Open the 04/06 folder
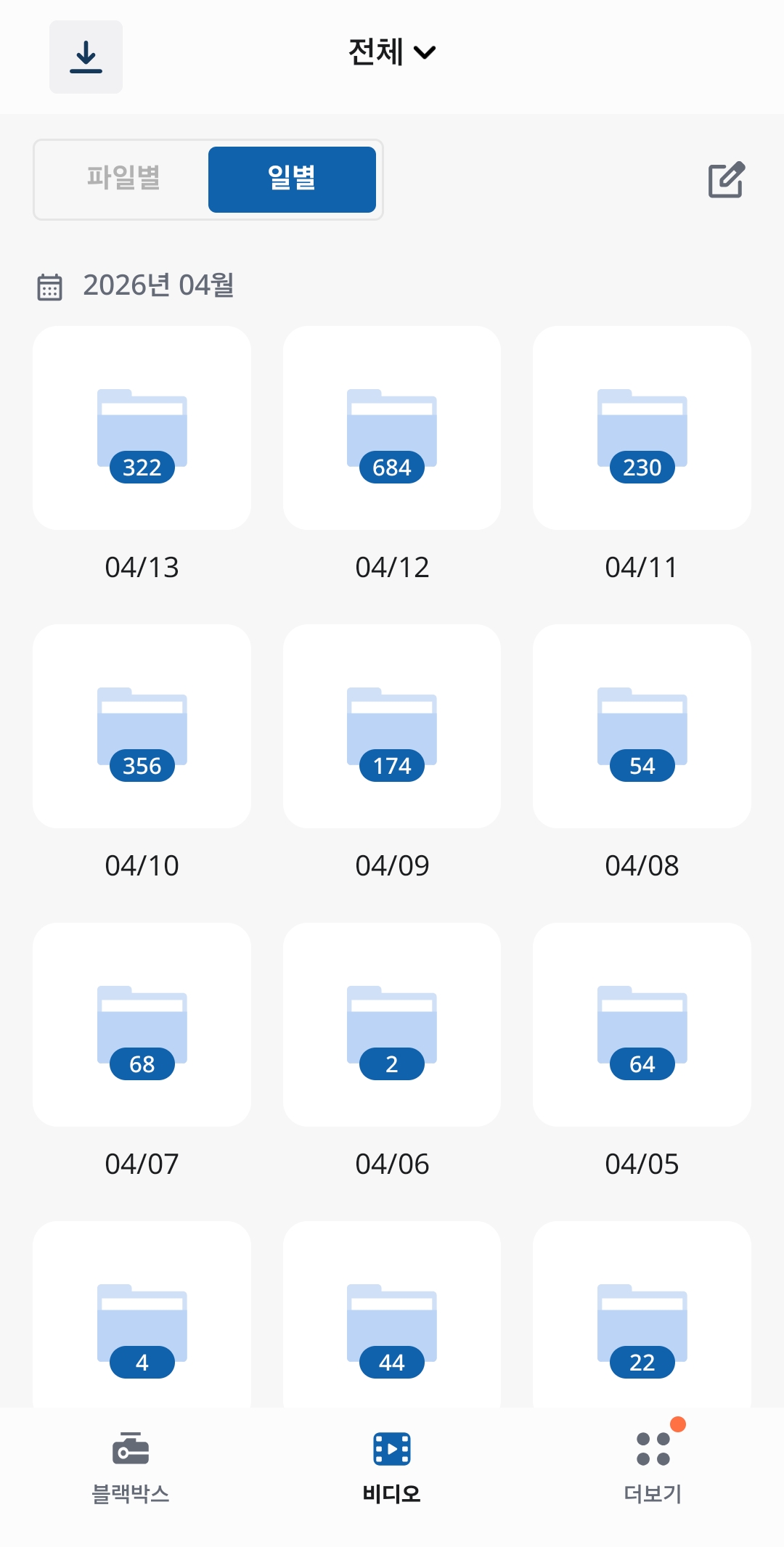784x1547 pixels. pyautogui.click(x=392, y=1025)
